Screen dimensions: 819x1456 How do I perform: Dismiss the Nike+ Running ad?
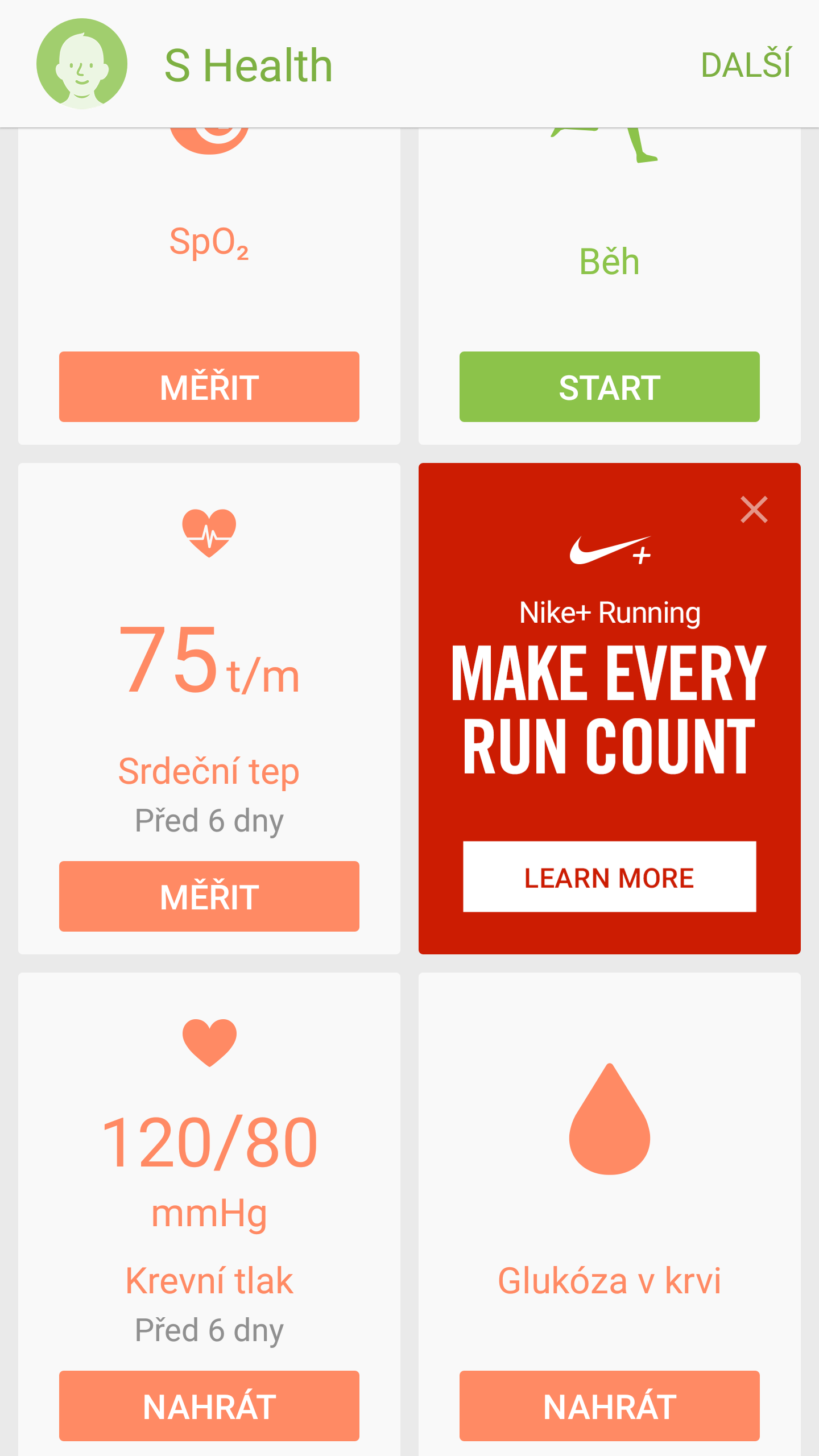click(754, 509)
